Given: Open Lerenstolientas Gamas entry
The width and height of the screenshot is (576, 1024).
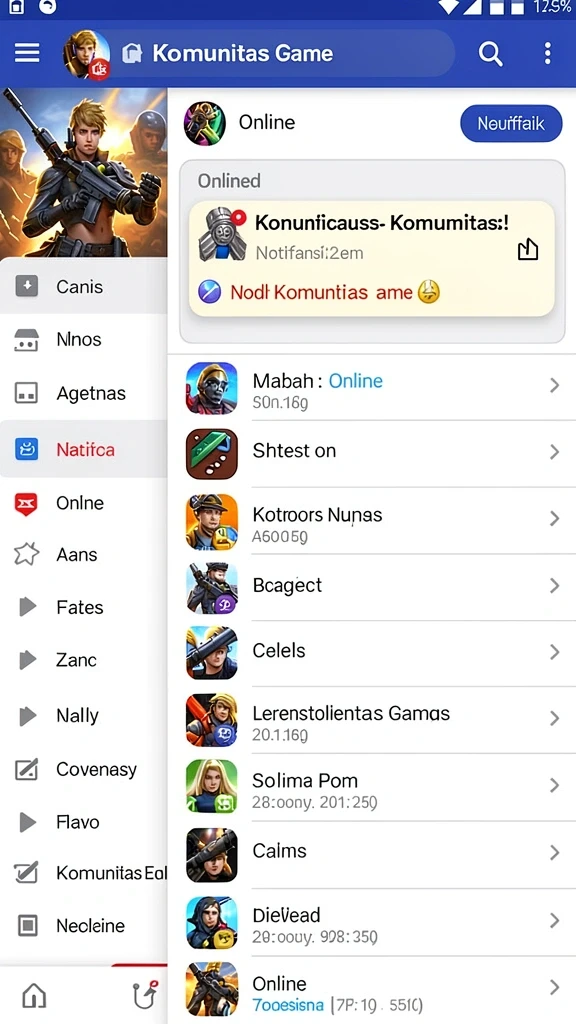Looking at the screenshot, I should pos(372,720).
